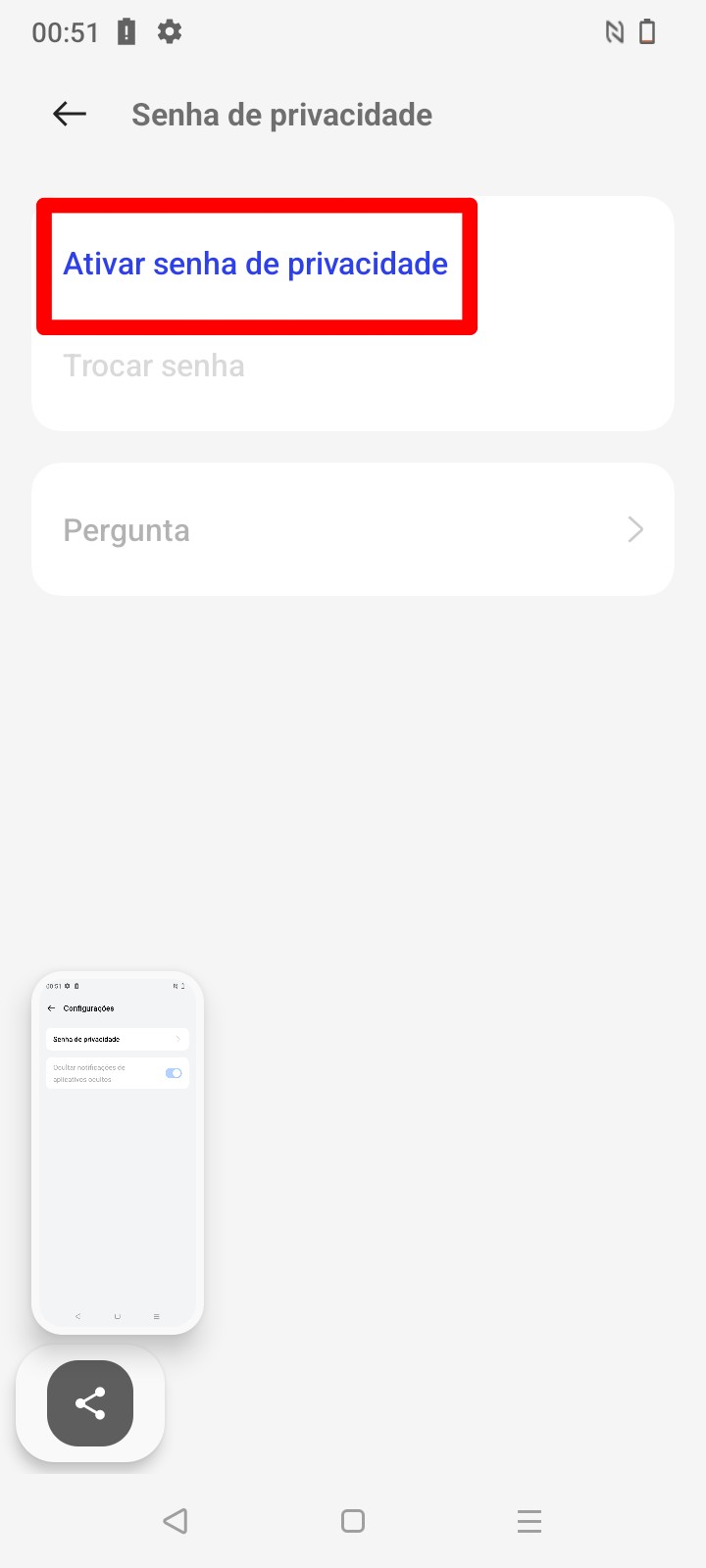Open the screenshot preview thumbnail

[x=118, y=1152]
